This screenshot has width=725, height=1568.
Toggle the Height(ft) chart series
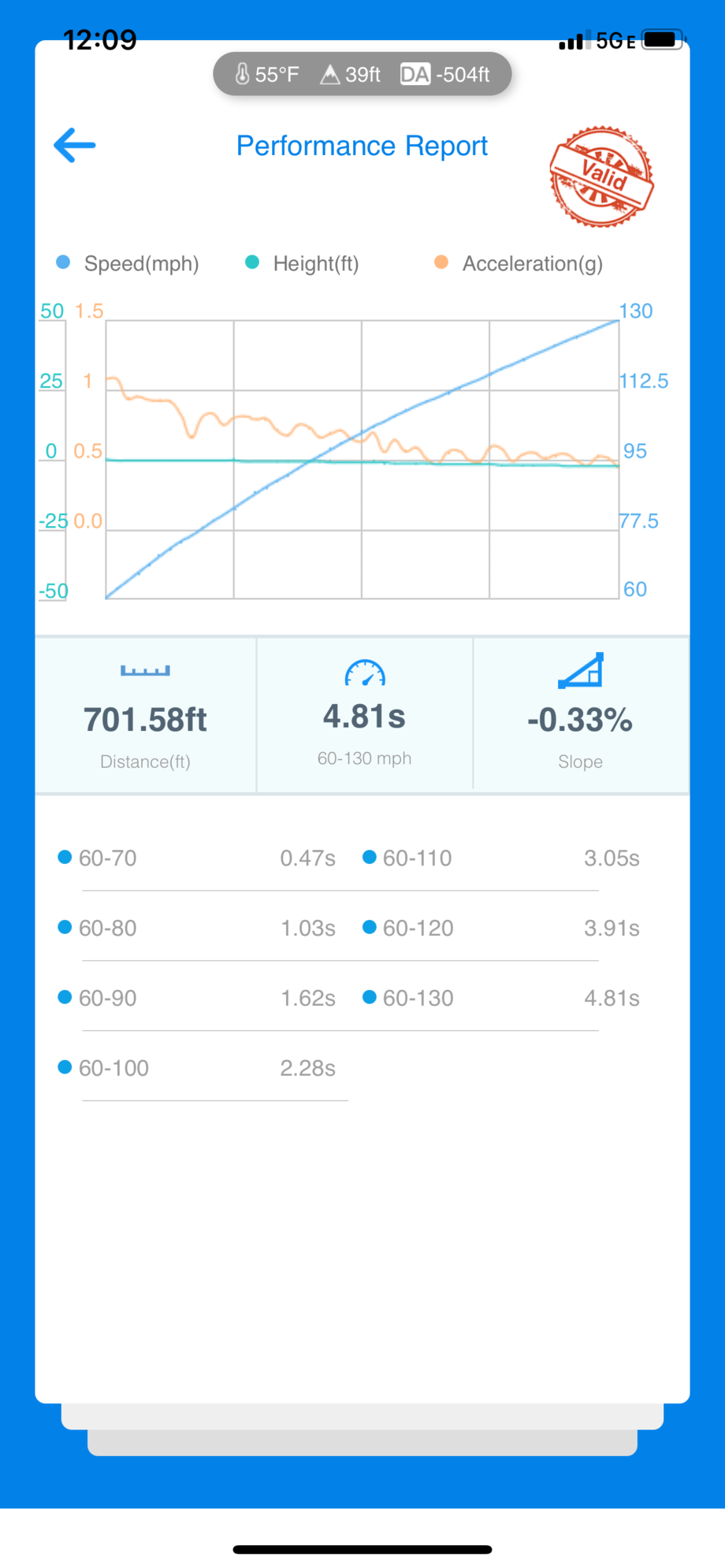click(x=303, y=263)
